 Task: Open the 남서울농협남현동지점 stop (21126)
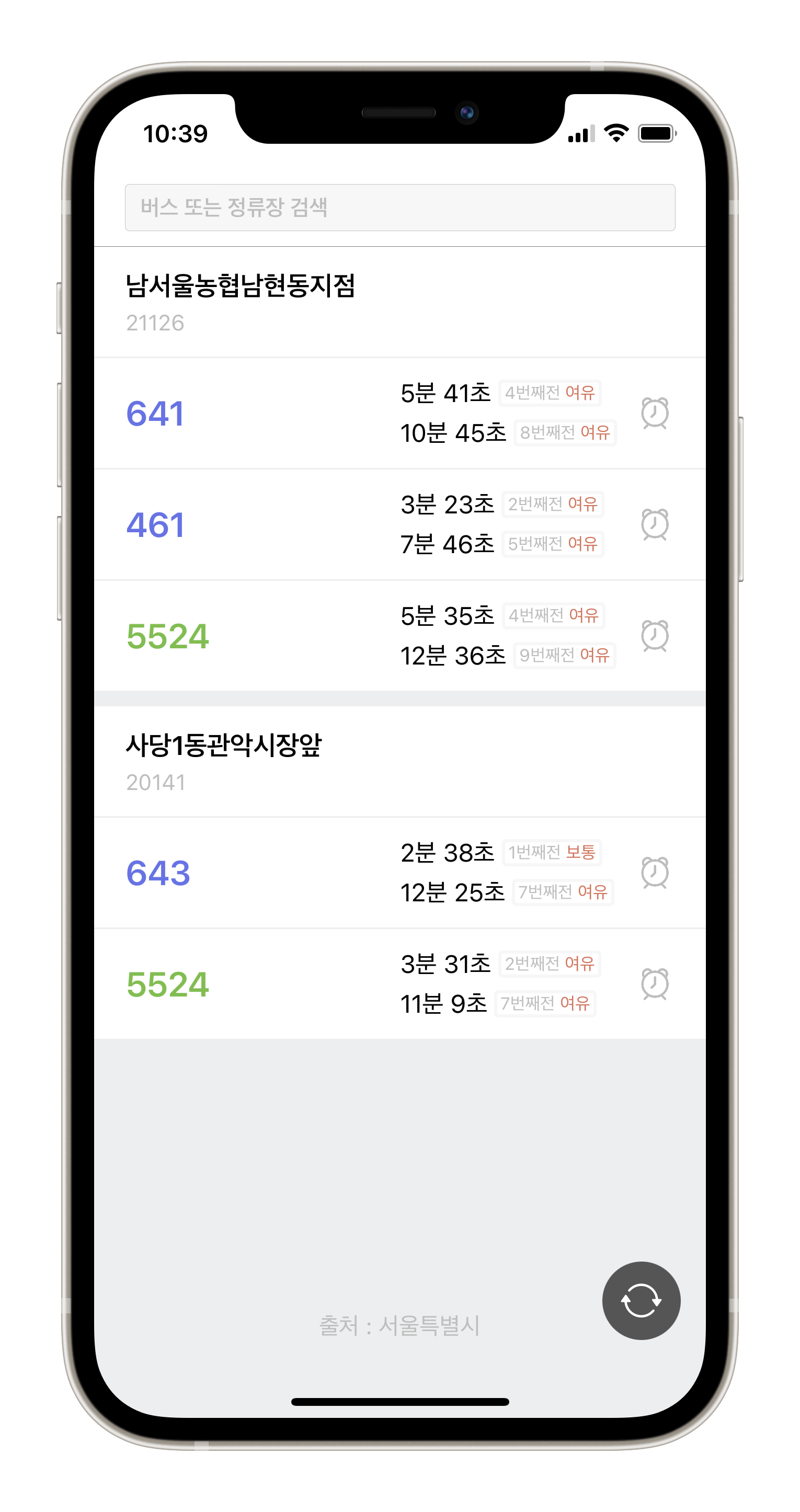241,302
